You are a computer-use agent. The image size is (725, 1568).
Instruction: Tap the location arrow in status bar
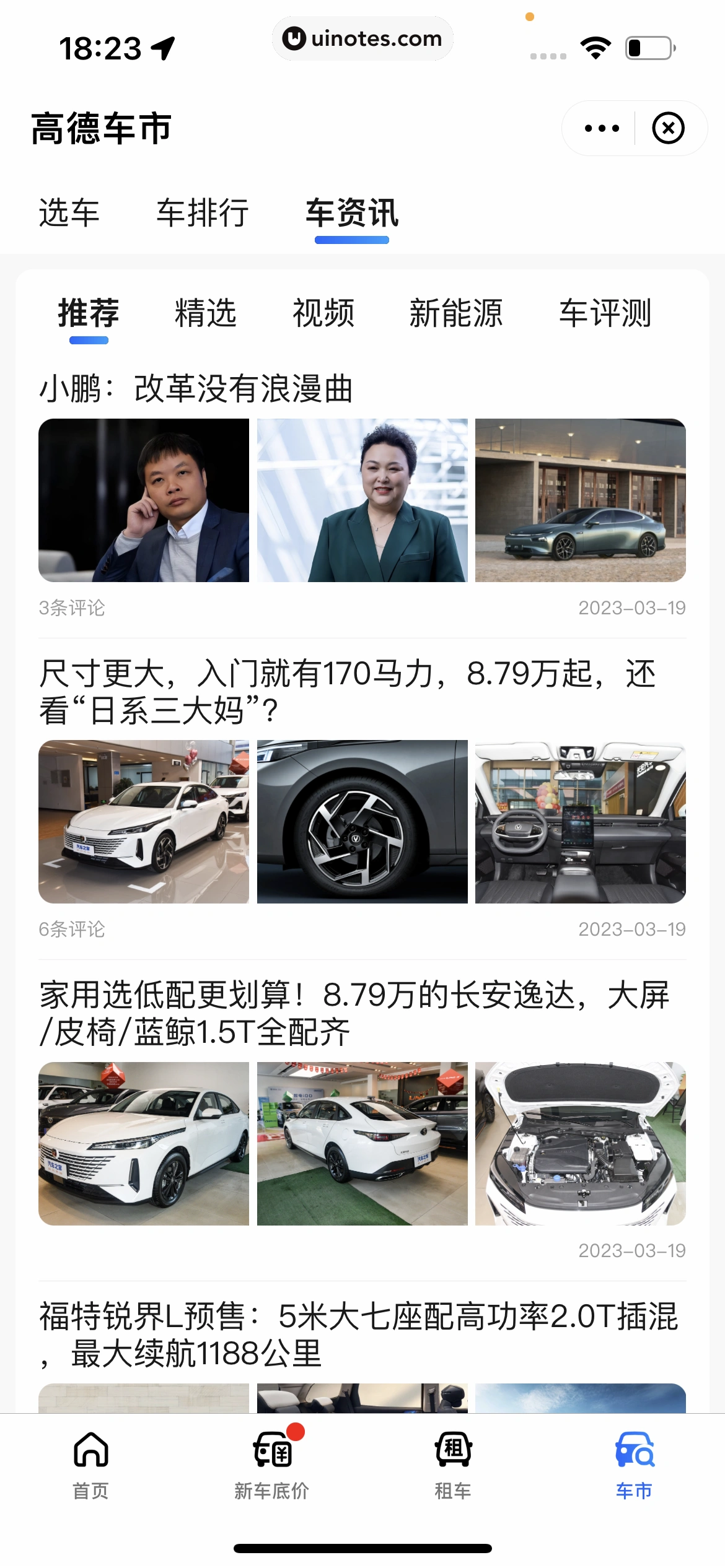click(162, 48)
